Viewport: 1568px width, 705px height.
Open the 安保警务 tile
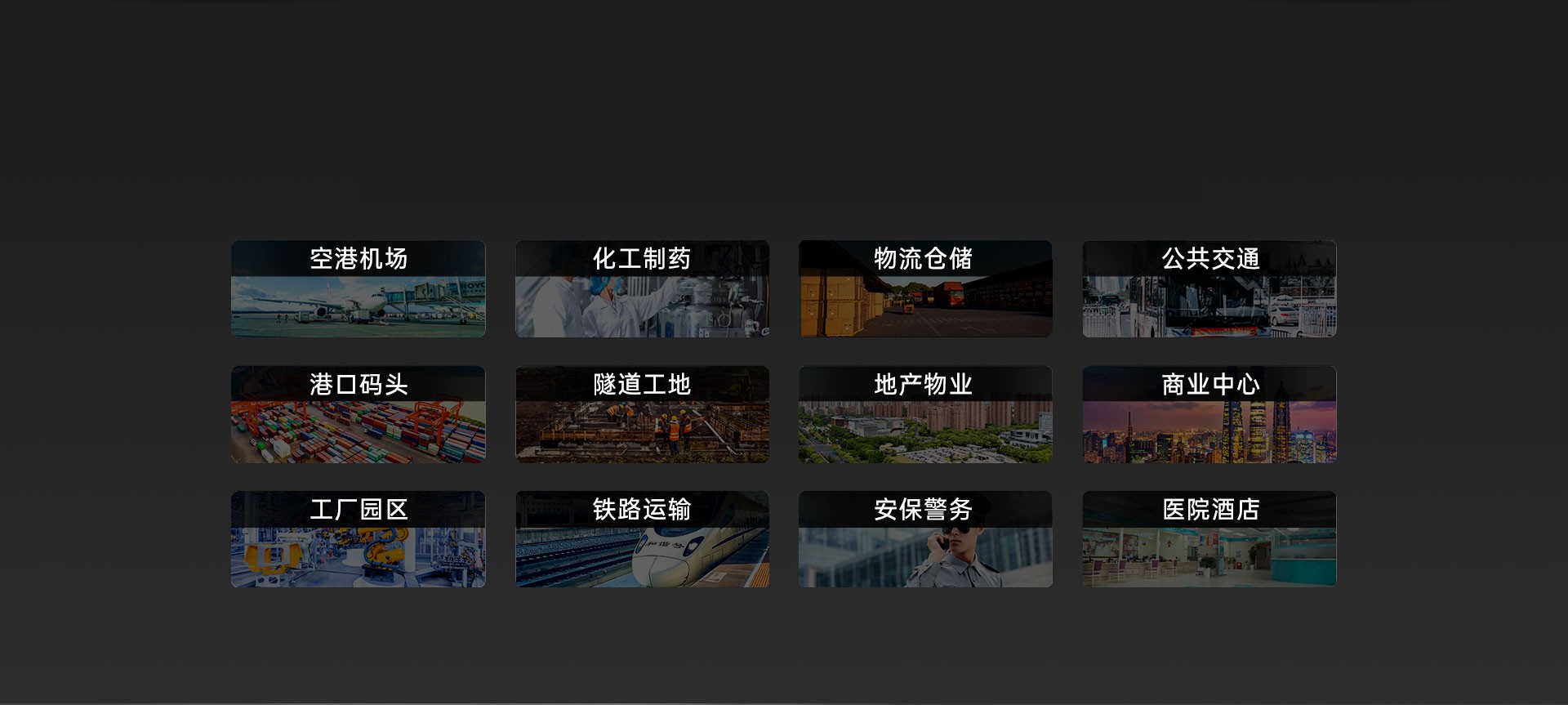(x=925, y=539)
